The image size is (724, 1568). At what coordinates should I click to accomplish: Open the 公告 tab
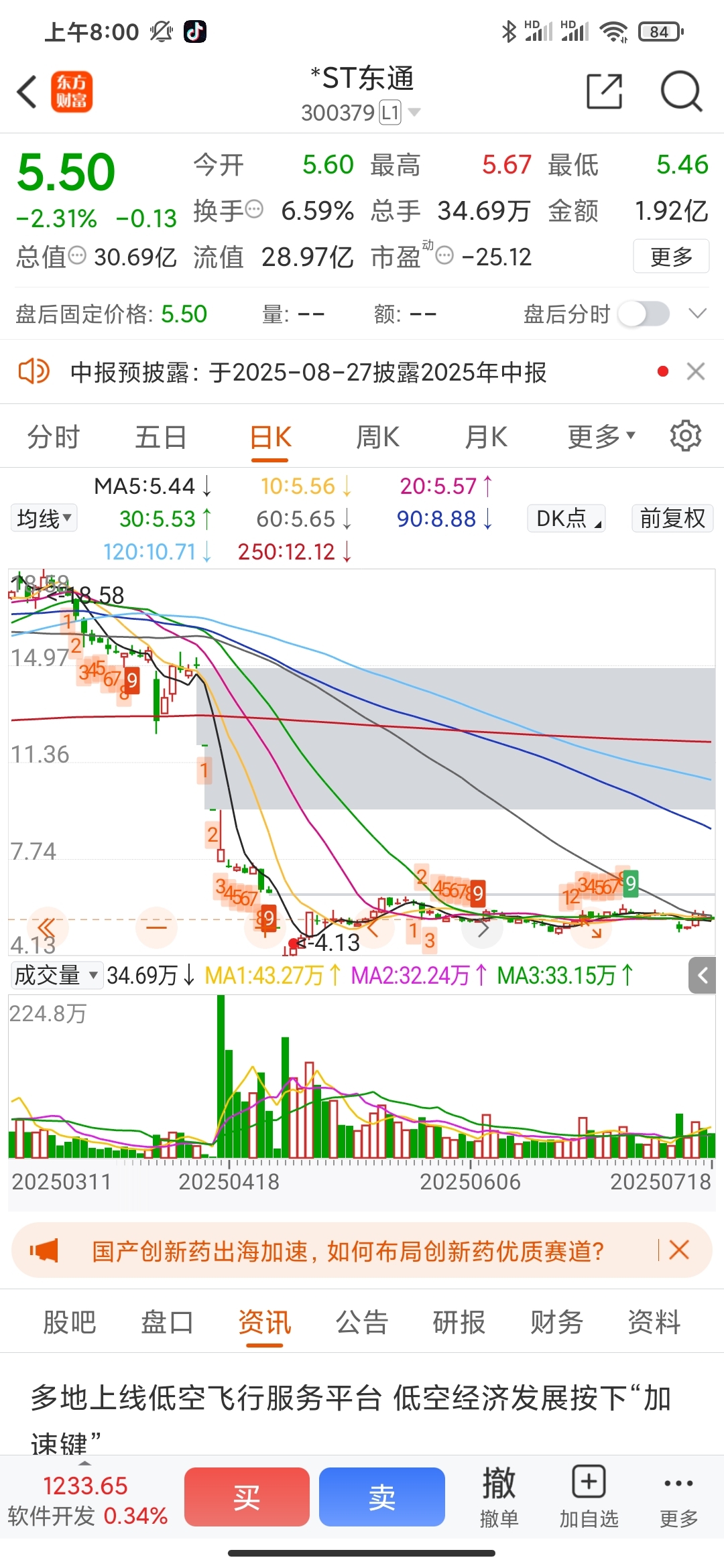pos(362,1322)
